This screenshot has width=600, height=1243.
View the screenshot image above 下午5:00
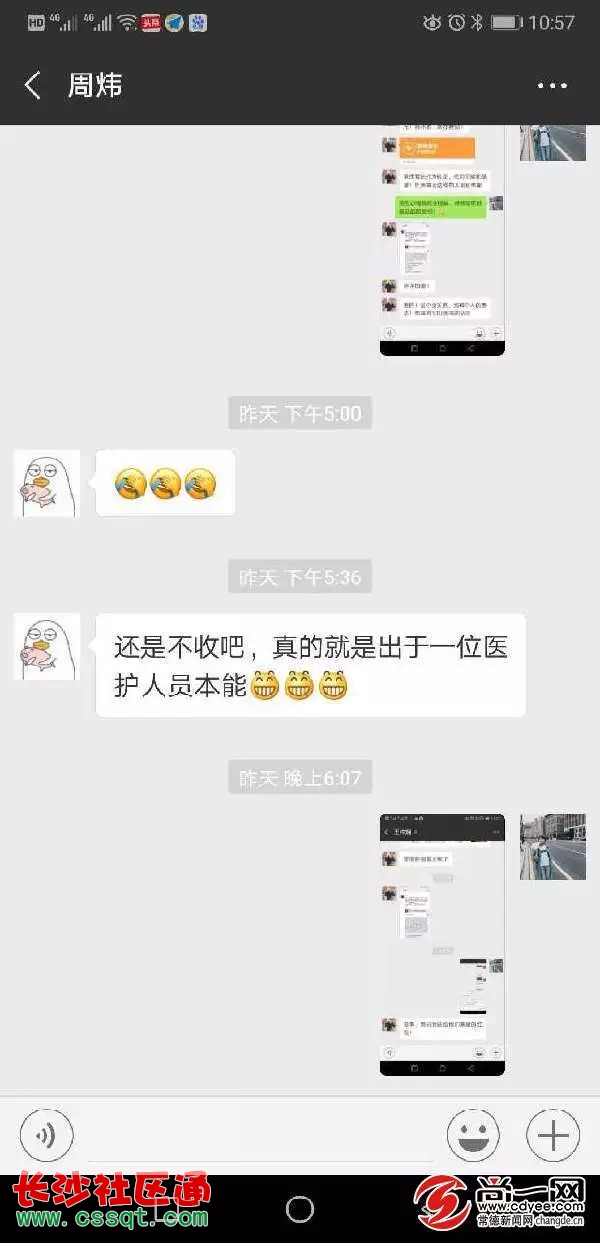[x=442, y=240]
